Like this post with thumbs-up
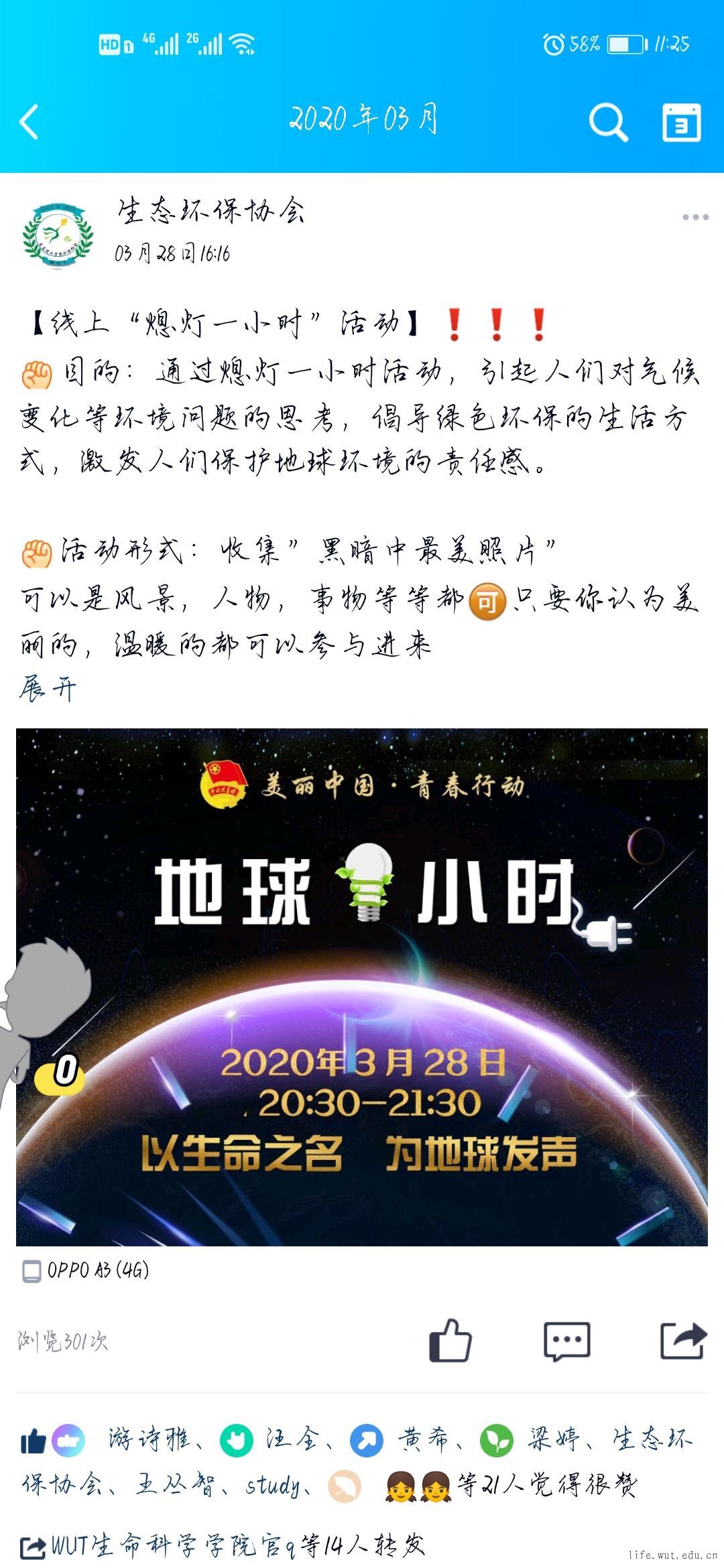Screen dimensions: 724x1568 450,1341
